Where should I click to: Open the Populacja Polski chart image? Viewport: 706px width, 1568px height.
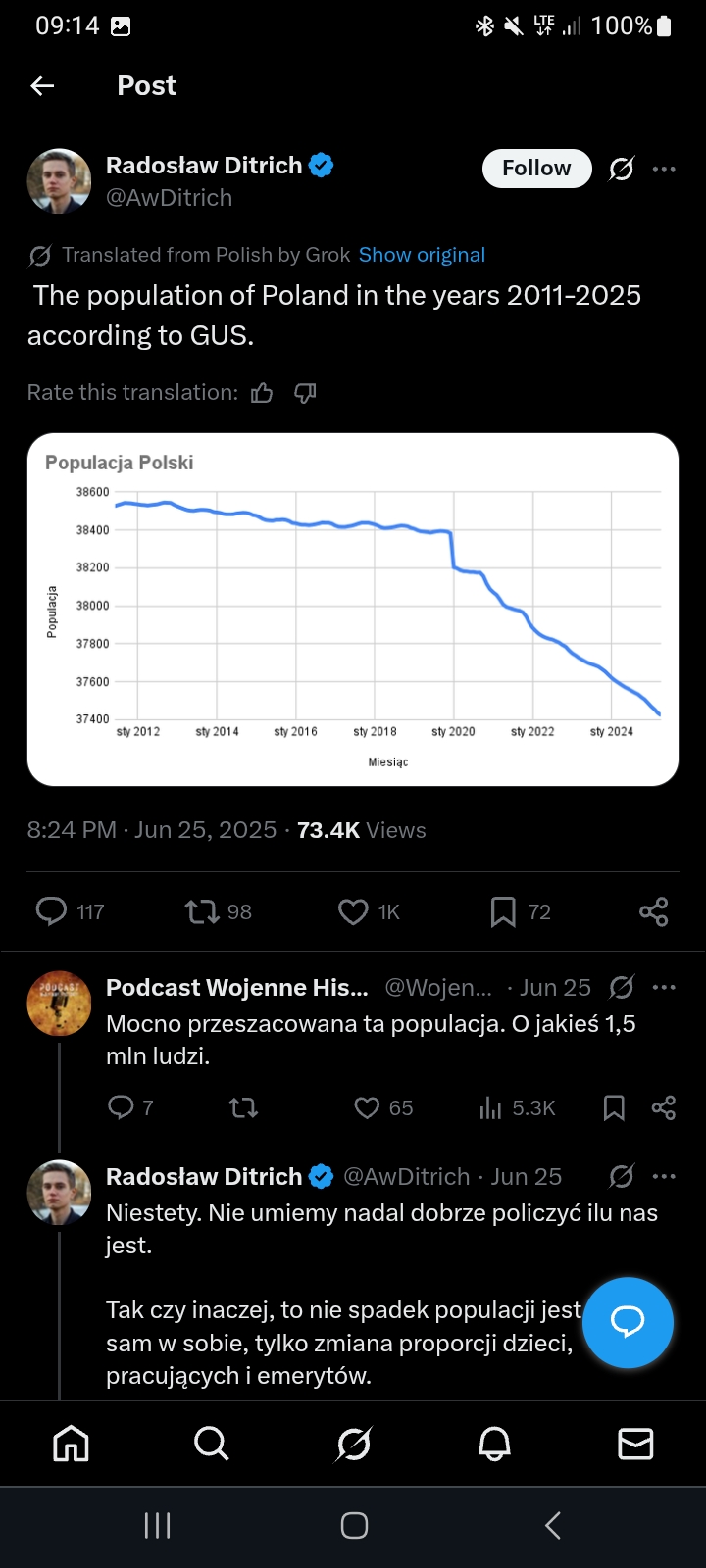click(x=353, y=609)
